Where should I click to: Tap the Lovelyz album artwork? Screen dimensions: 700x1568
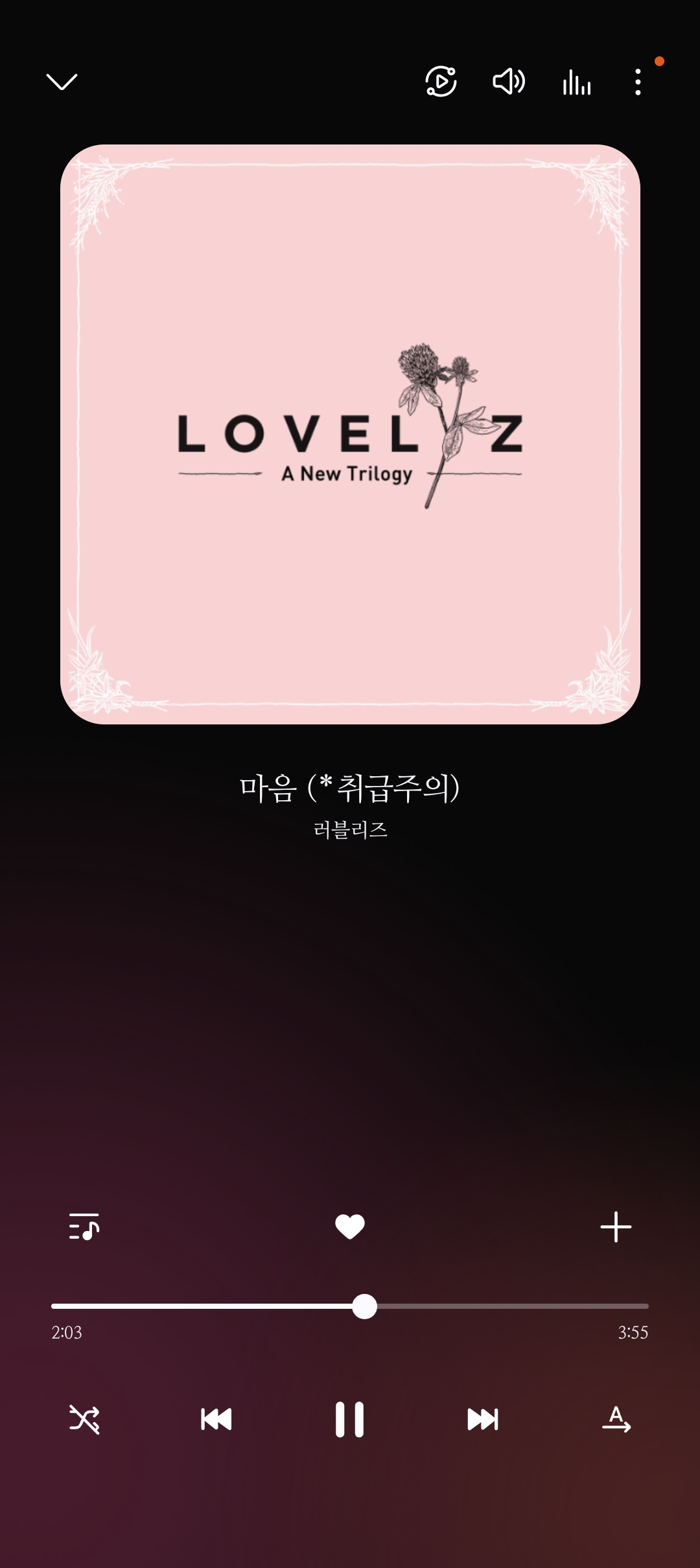tap(350, 434)
